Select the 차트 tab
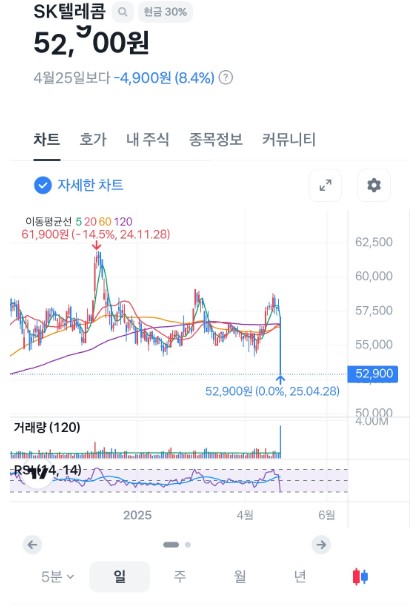The image size is (410, 609). (x=47, y=139)
